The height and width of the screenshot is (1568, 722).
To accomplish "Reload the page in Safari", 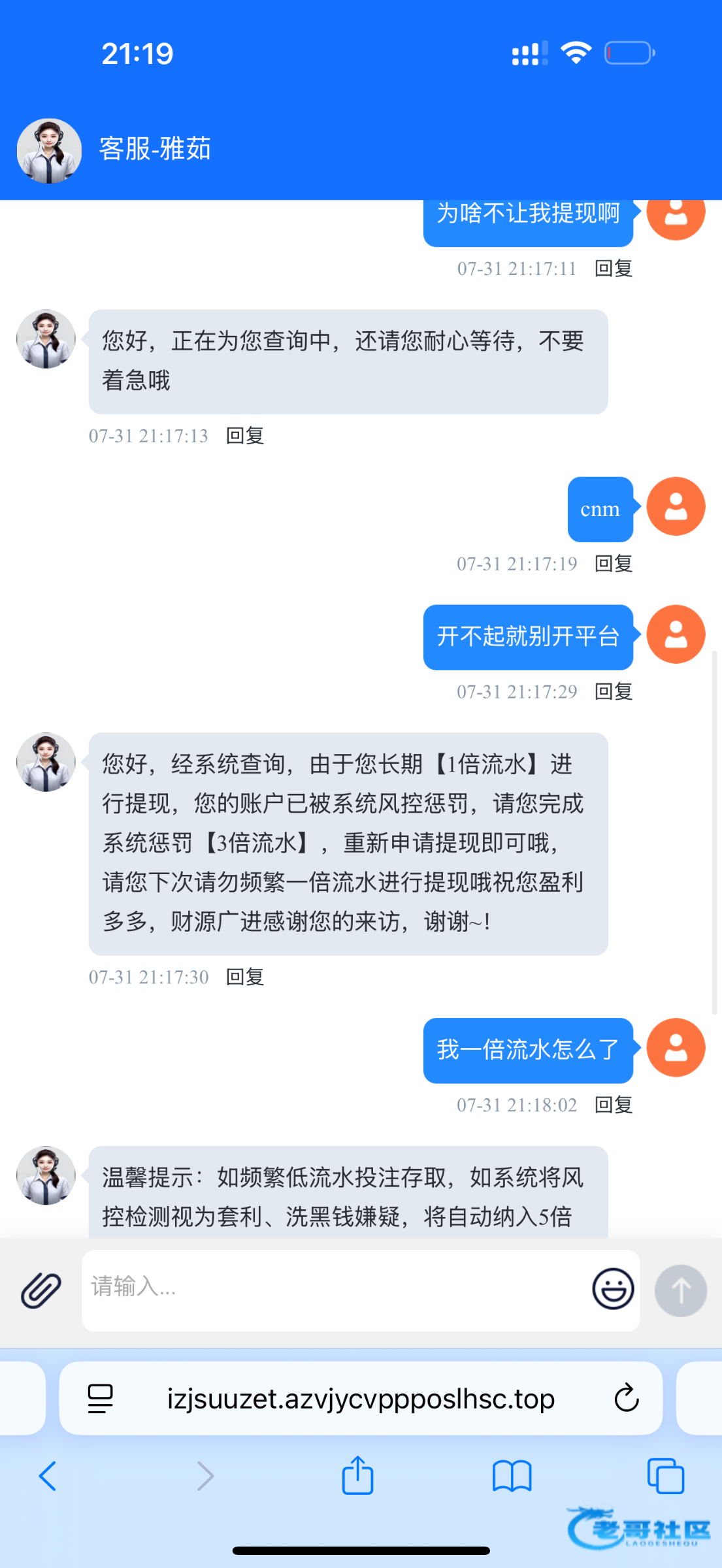I will pyautogui.click(x=626, y=1399).
